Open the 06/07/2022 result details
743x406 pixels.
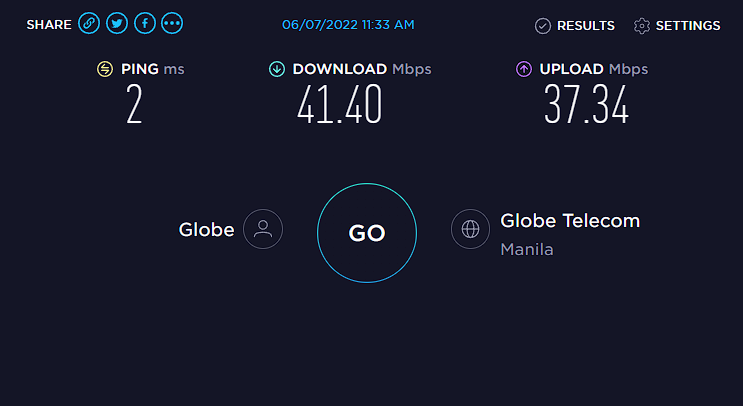click(348, 24)
